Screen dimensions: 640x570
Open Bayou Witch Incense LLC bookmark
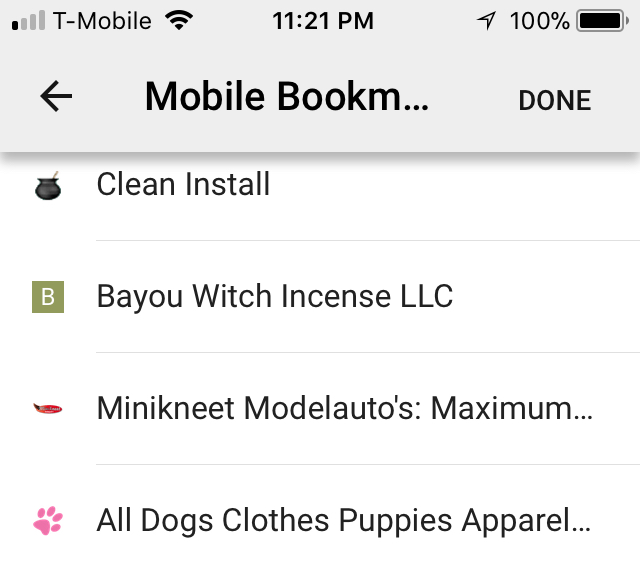tap(275, 297)
